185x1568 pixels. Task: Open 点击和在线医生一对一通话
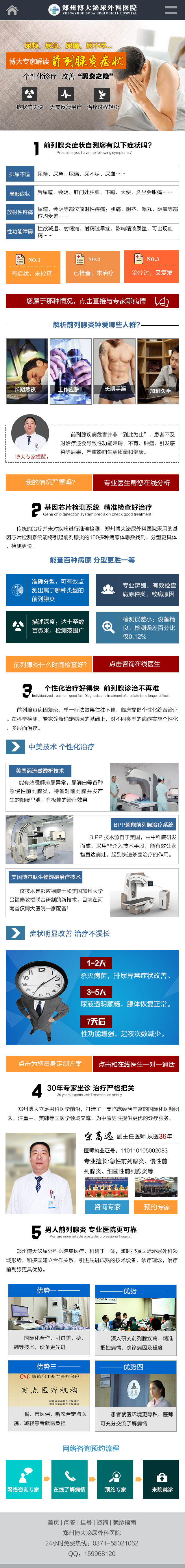pyautogui.click(x=136, y=1064)
